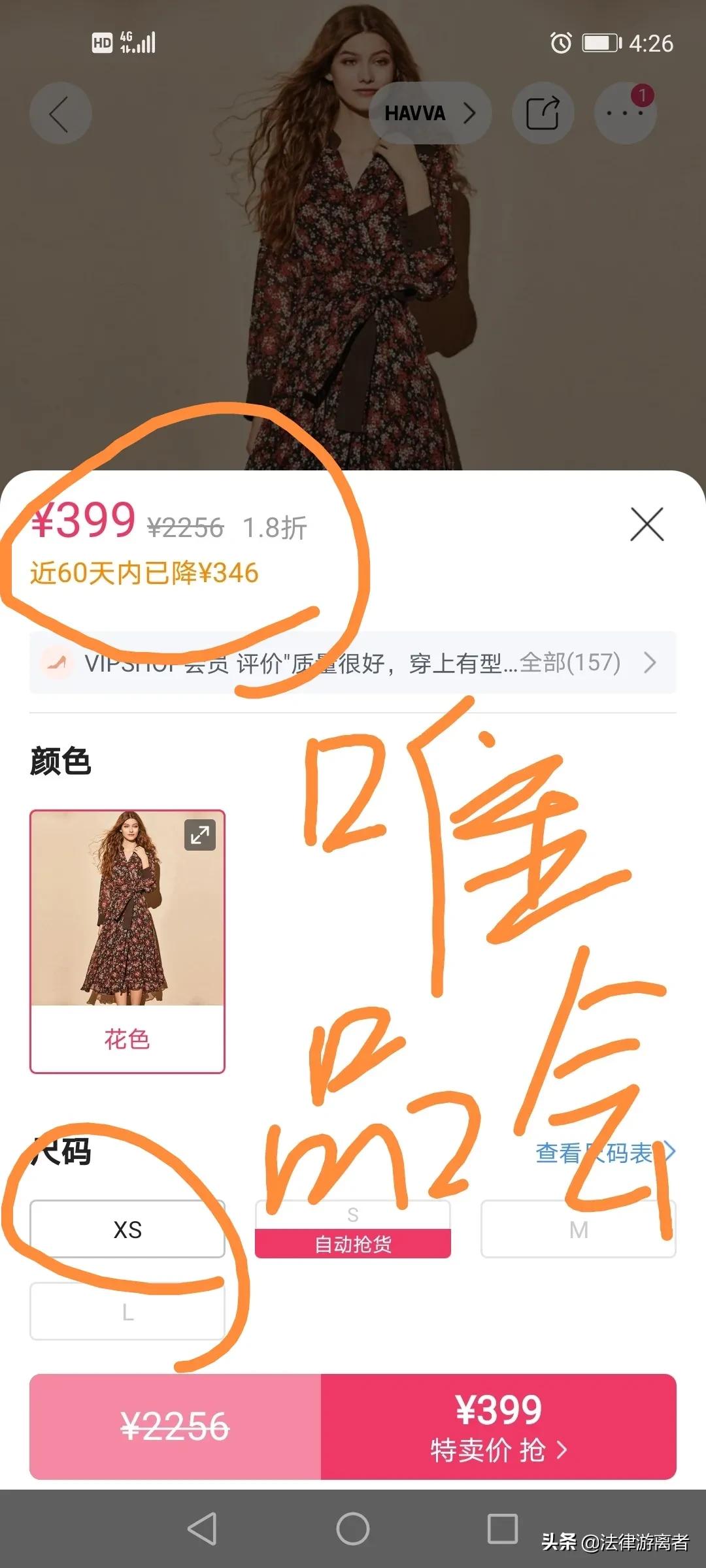This screenshot has height=1568, width=706.
Task: Select the M size option
Action: coord(578,1228)
